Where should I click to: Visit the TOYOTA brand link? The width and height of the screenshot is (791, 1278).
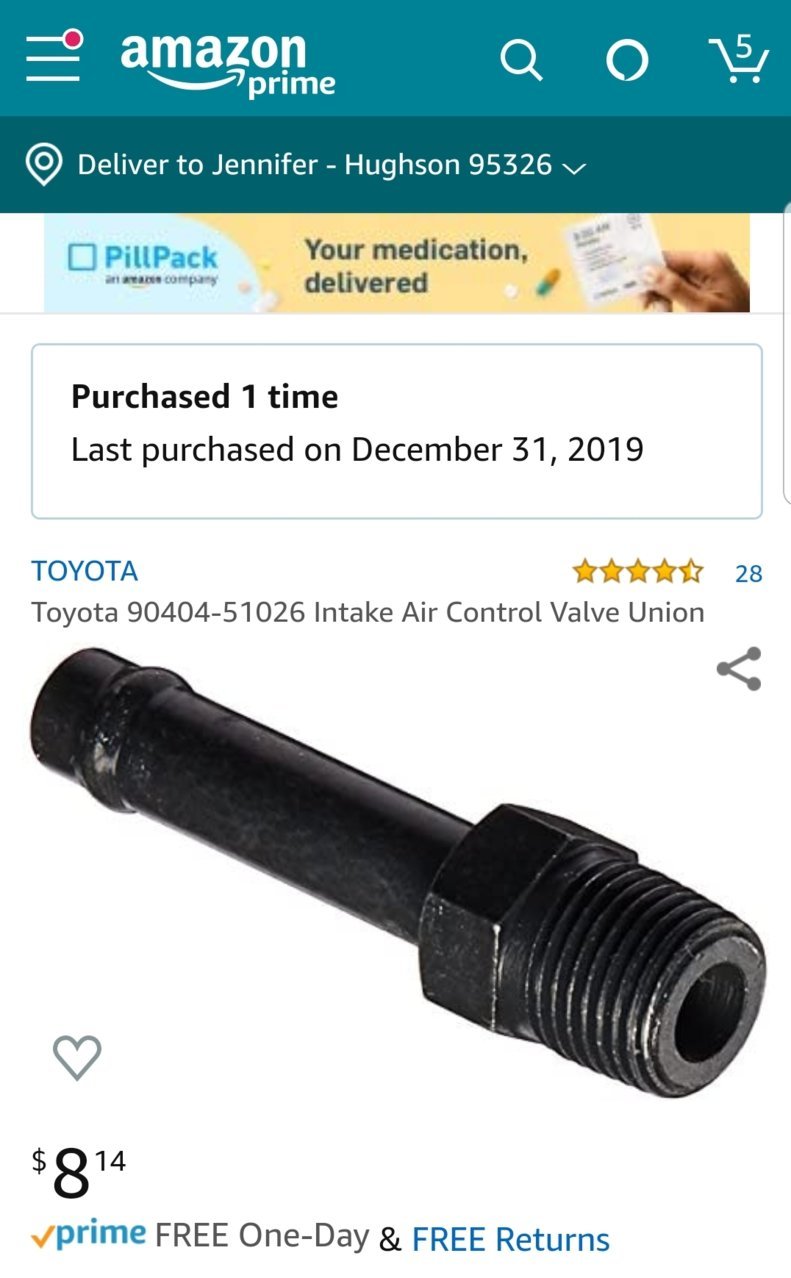[x=85, y=571]
